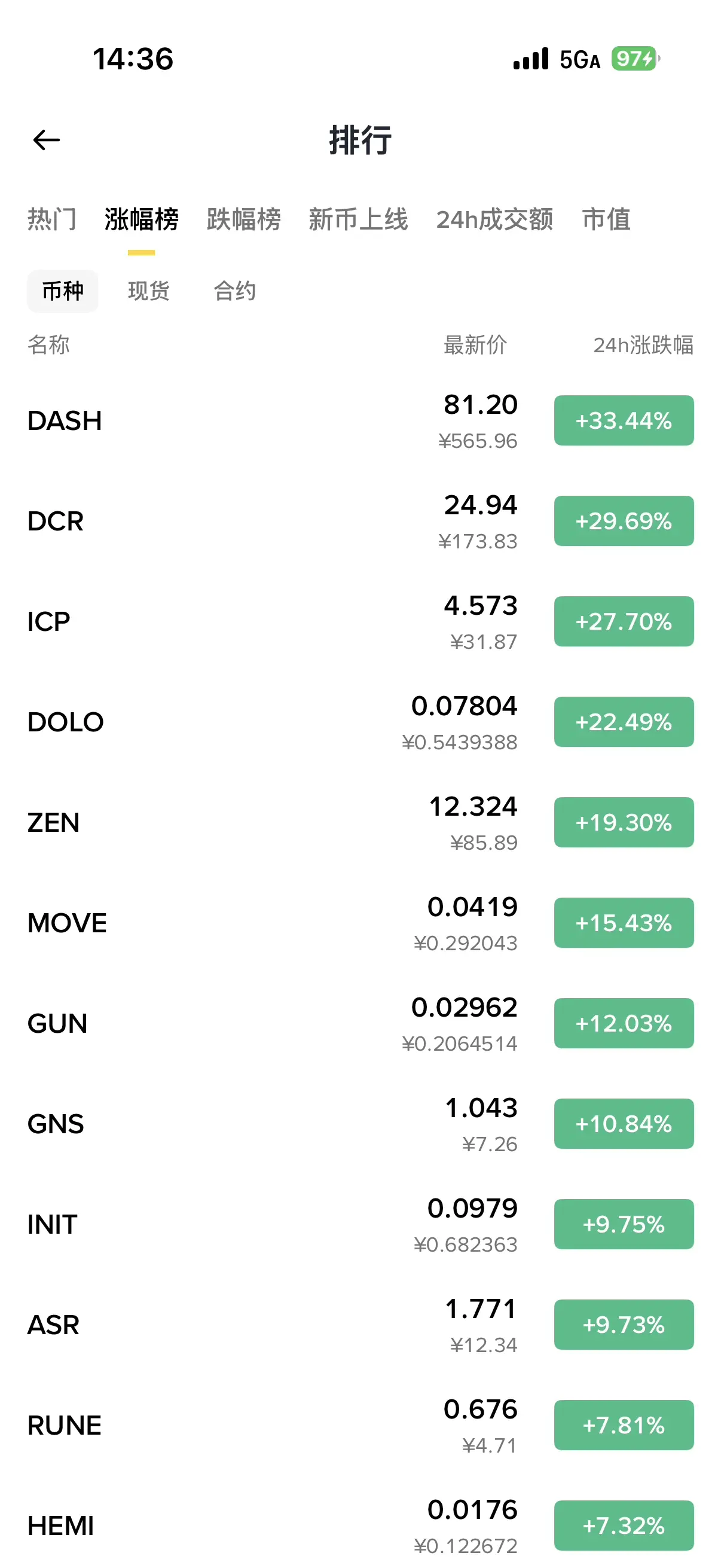Sort the list by 24h涨跌幅
The image size is (721, 1568).
click(643, 345)
